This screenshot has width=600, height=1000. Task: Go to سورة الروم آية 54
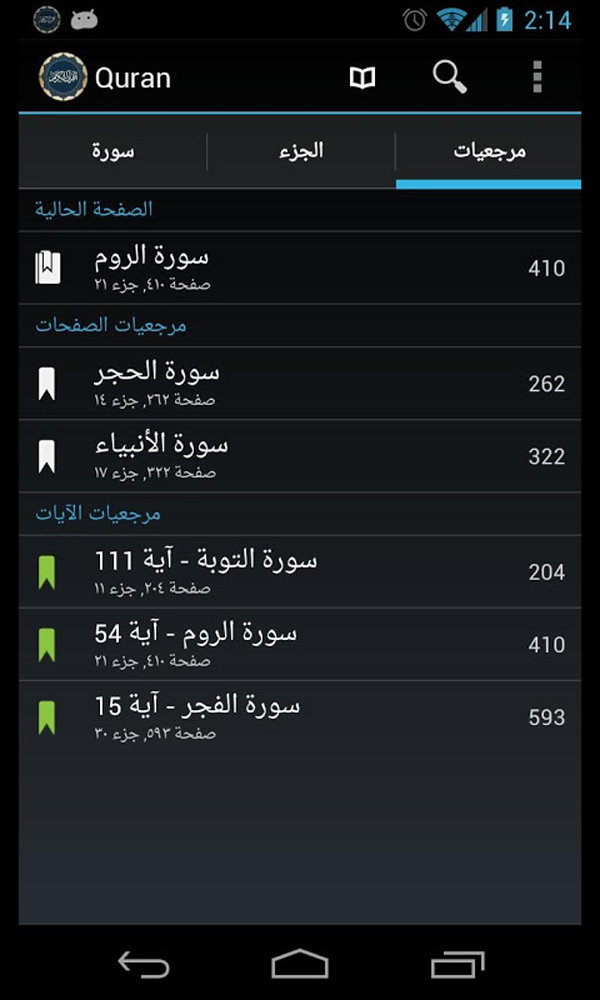click(x=300, y=645)
